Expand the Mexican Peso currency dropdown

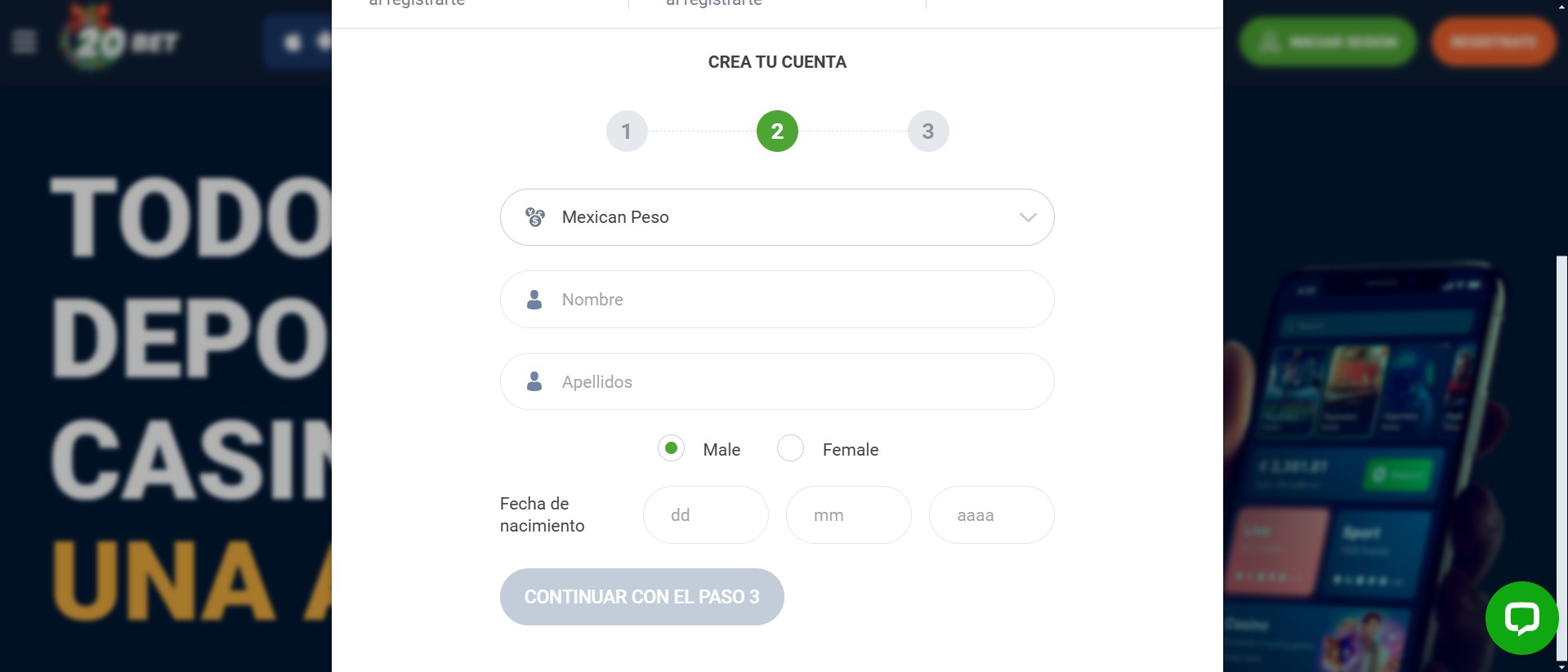pos(776,217)
